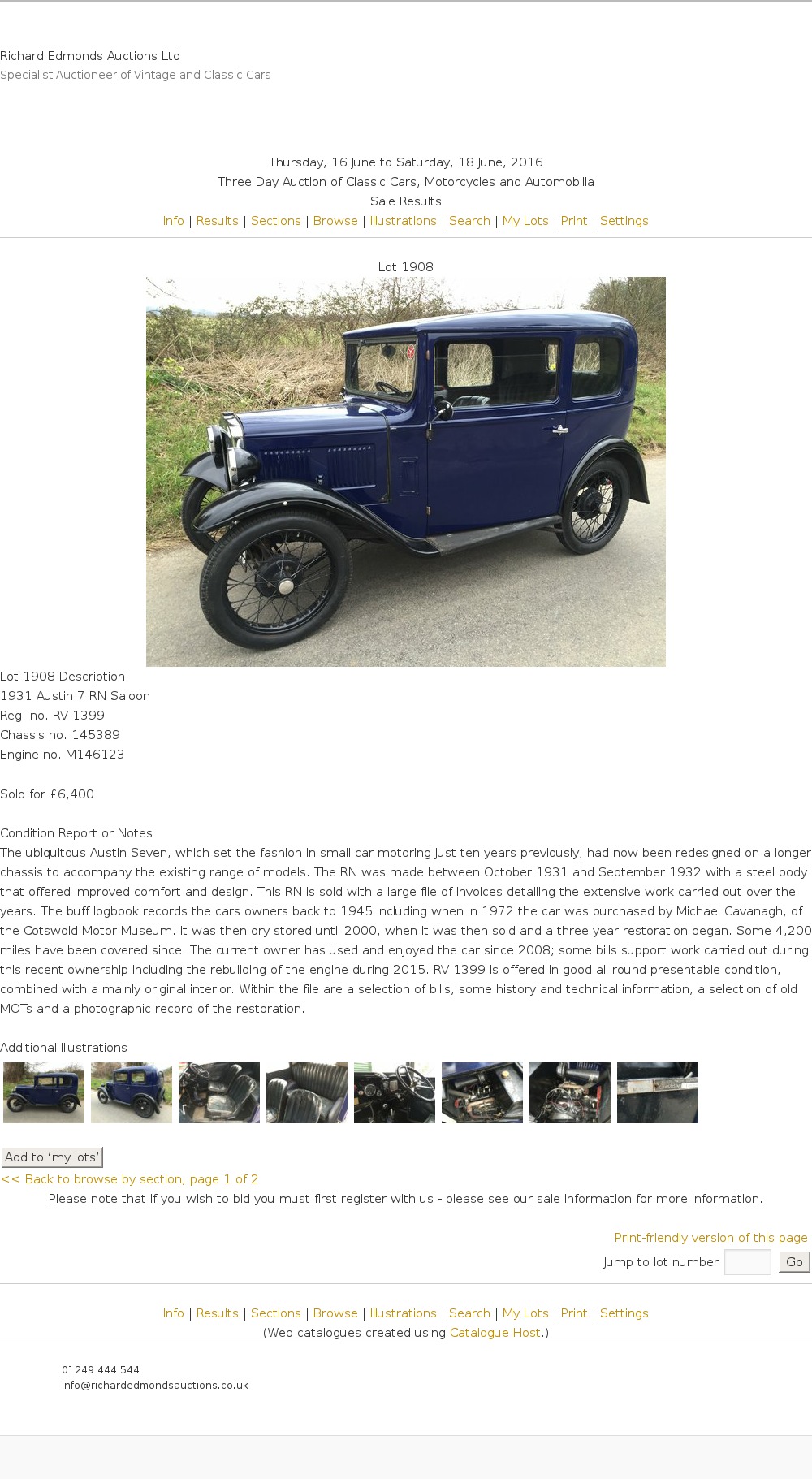This screenshot has height=1479, width=812.
Task: Focus the jump to lot number field
Action: coord(747,1262)
